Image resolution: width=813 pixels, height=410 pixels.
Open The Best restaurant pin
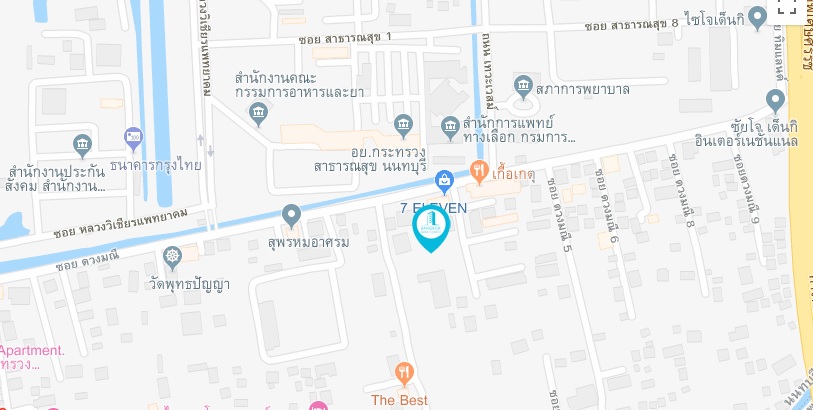click(x=404, y=374)
